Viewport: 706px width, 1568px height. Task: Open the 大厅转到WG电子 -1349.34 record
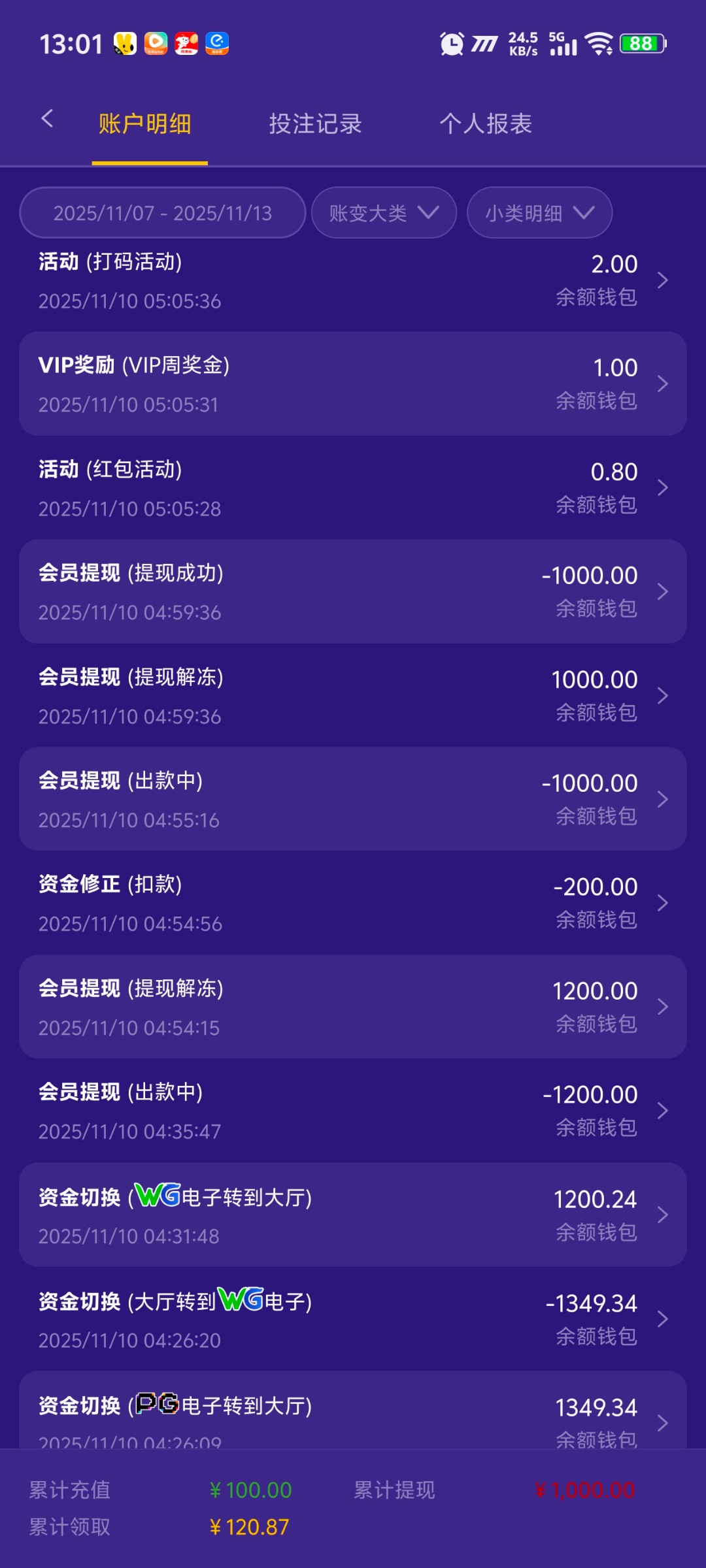353,1319
